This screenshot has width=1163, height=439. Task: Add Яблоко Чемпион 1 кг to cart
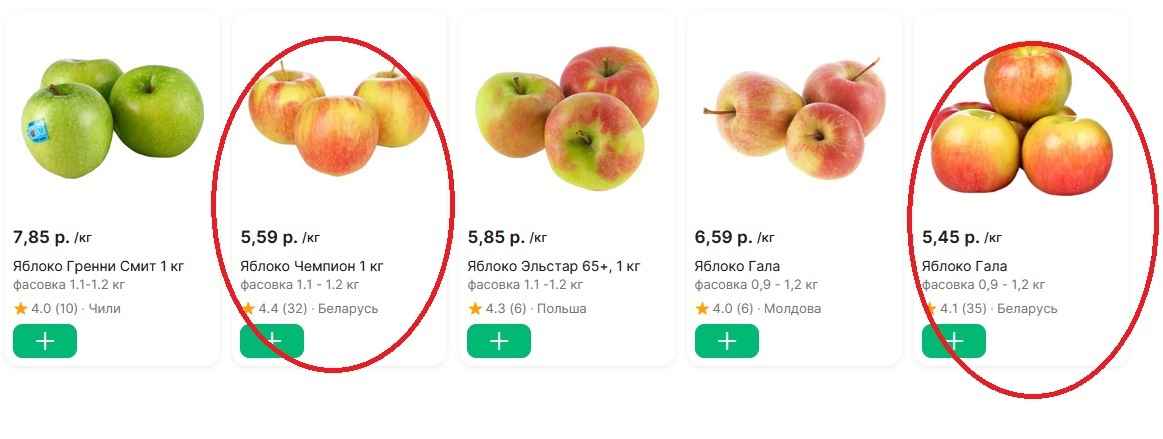pyautogui.click(x=272, y=341)
